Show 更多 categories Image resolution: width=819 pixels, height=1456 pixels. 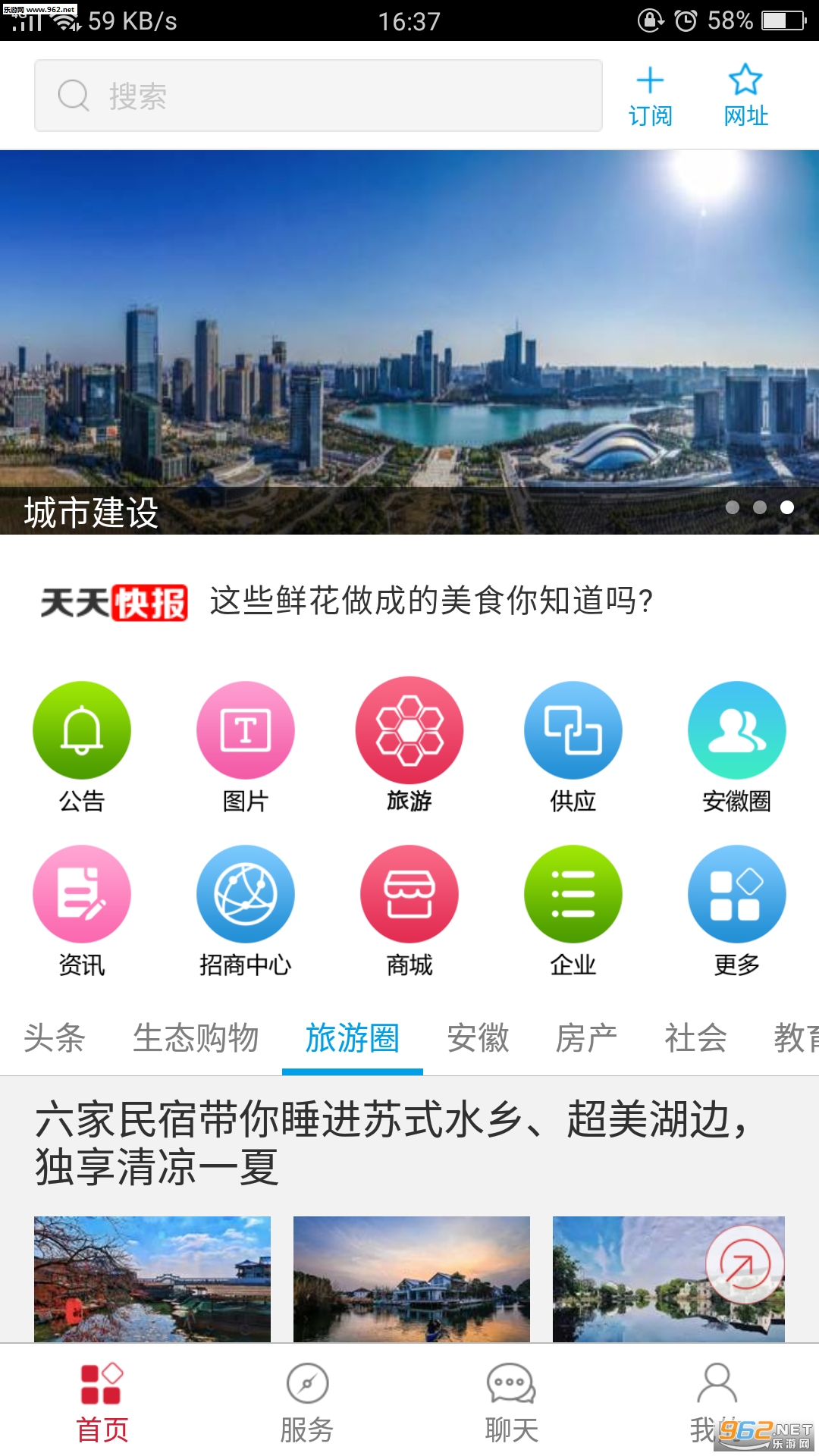coord(736,894)
